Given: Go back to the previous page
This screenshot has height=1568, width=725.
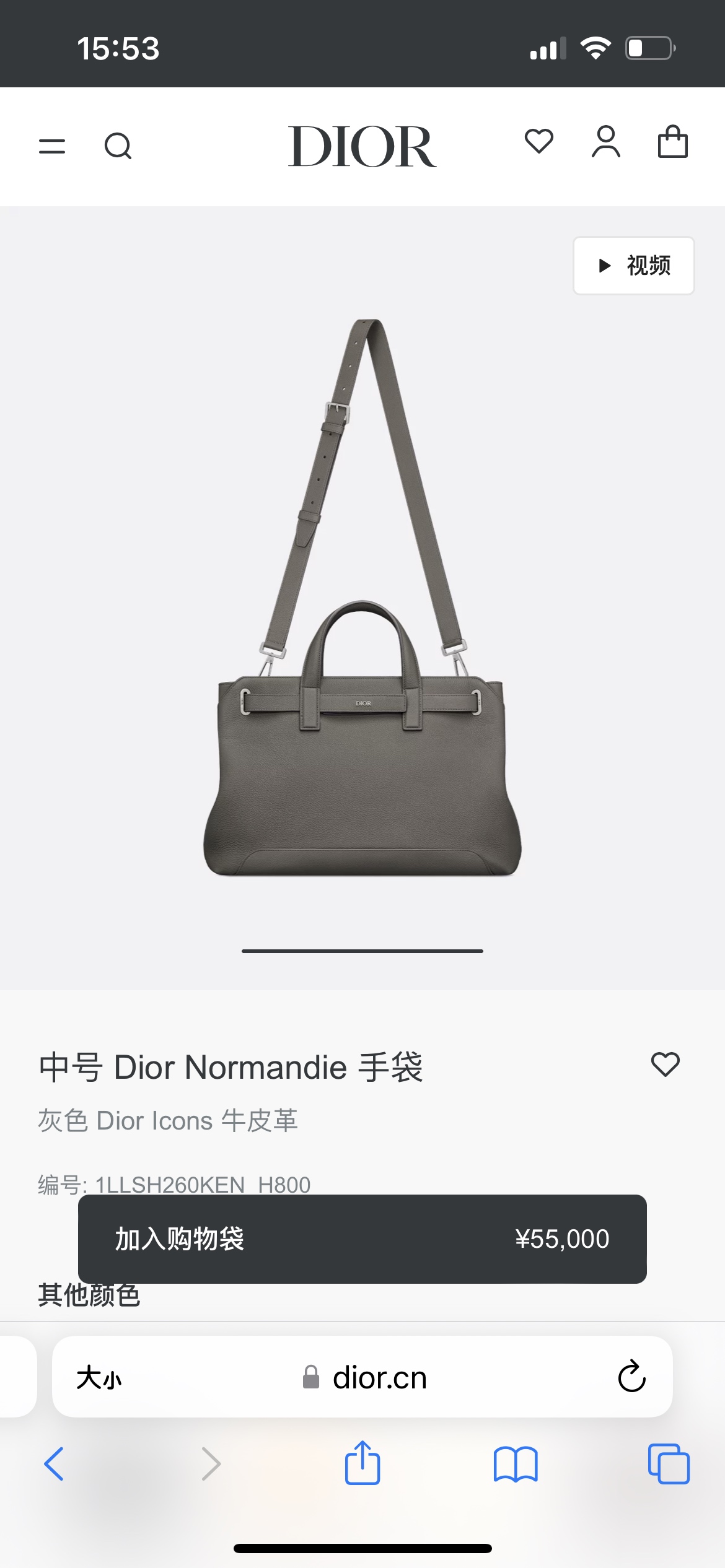Looking at the screenshot, I should point(54,1464).
